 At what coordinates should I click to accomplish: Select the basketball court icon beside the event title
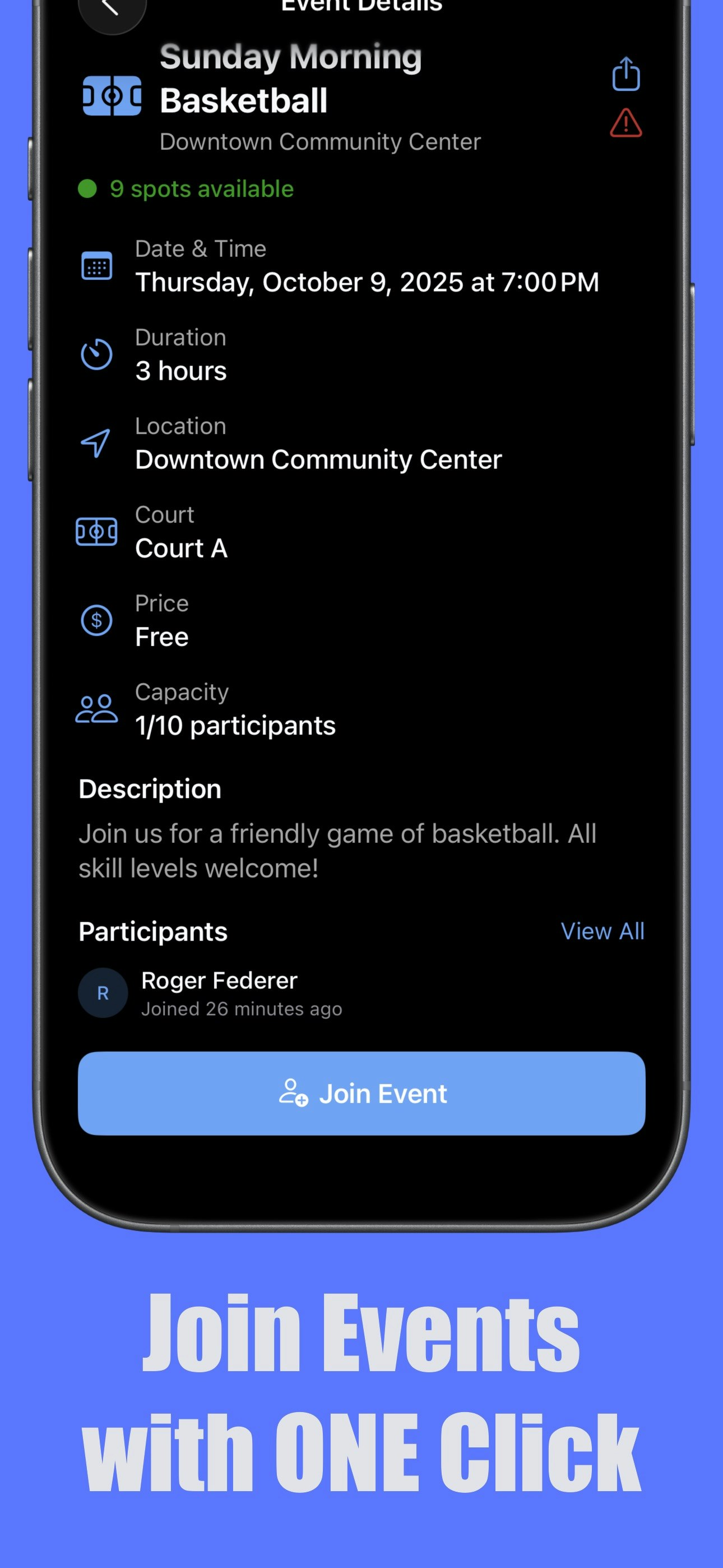(x=112, y=95)
